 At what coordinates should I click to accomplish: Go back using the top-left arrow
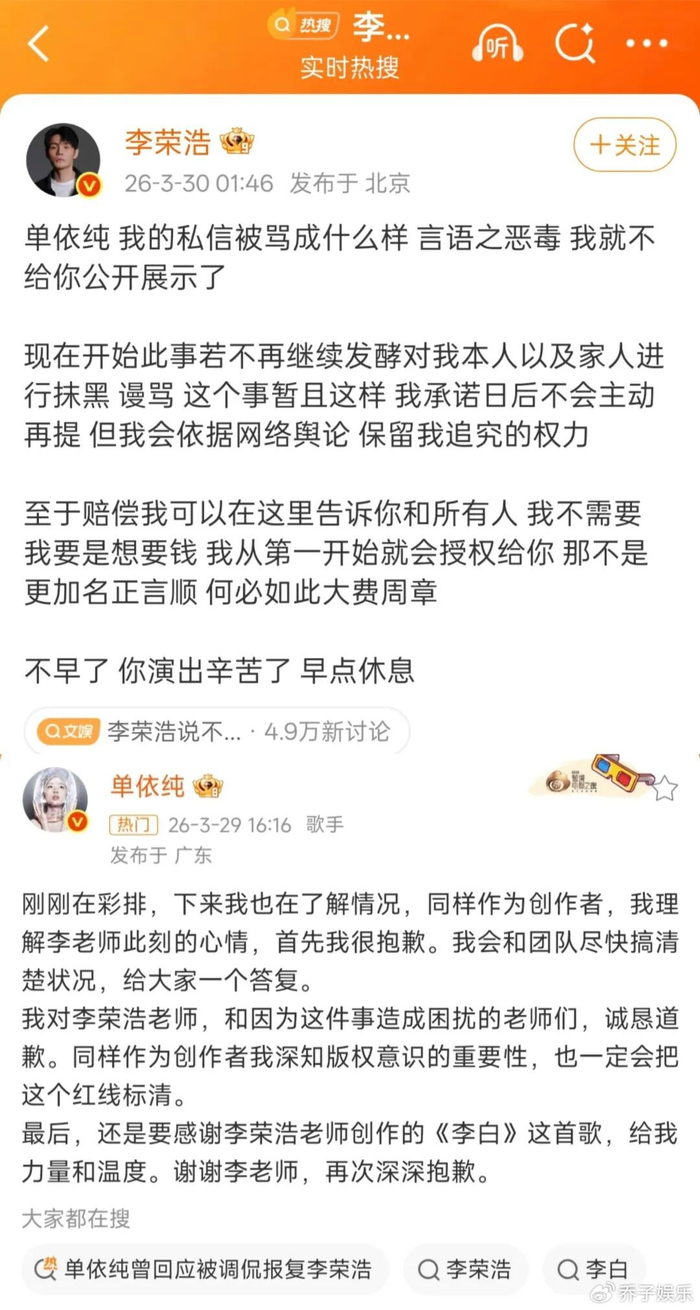(38, 45)
